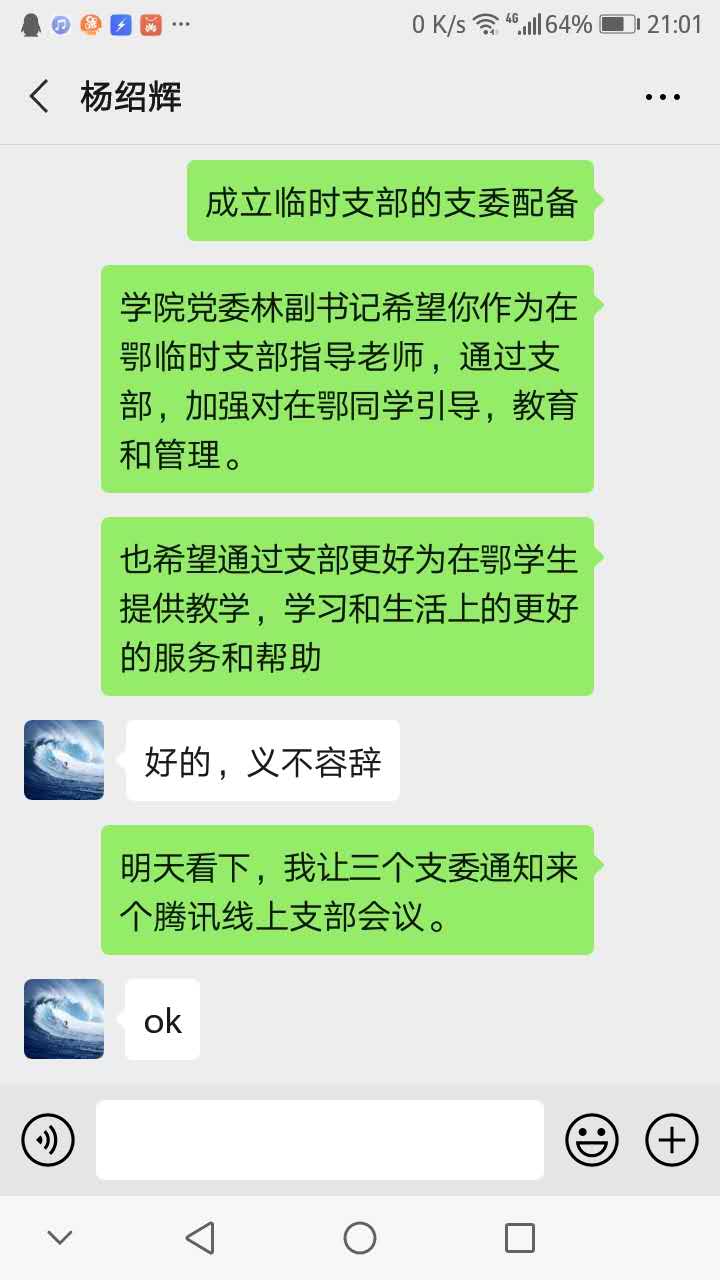The height and width of the screenshot is (1280, 720).
Task: Open the recent apps overview
Action: click(x=520, y=1238)
